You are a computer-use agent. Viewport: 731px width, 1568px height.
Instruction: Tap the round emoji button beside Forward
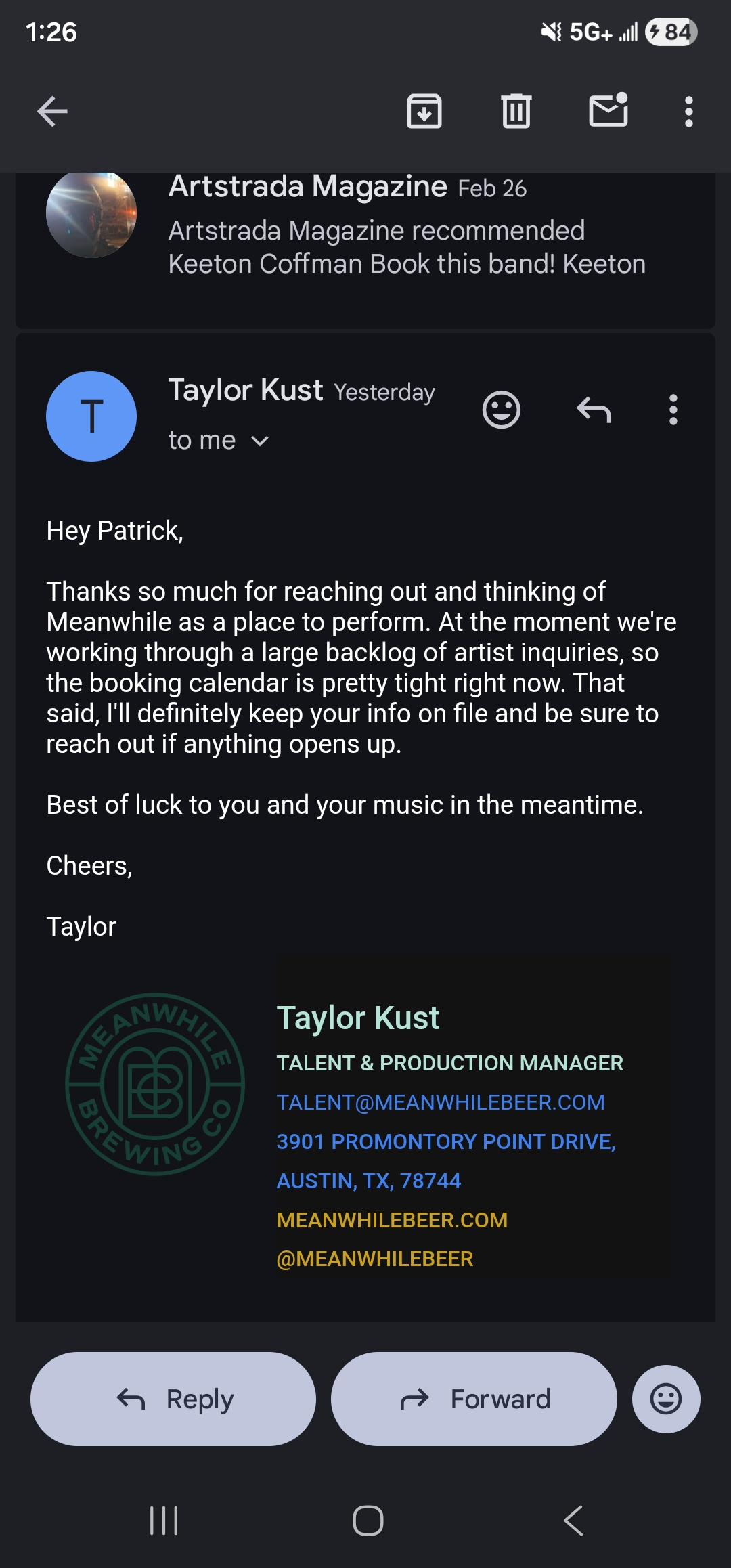point(666,1399)
